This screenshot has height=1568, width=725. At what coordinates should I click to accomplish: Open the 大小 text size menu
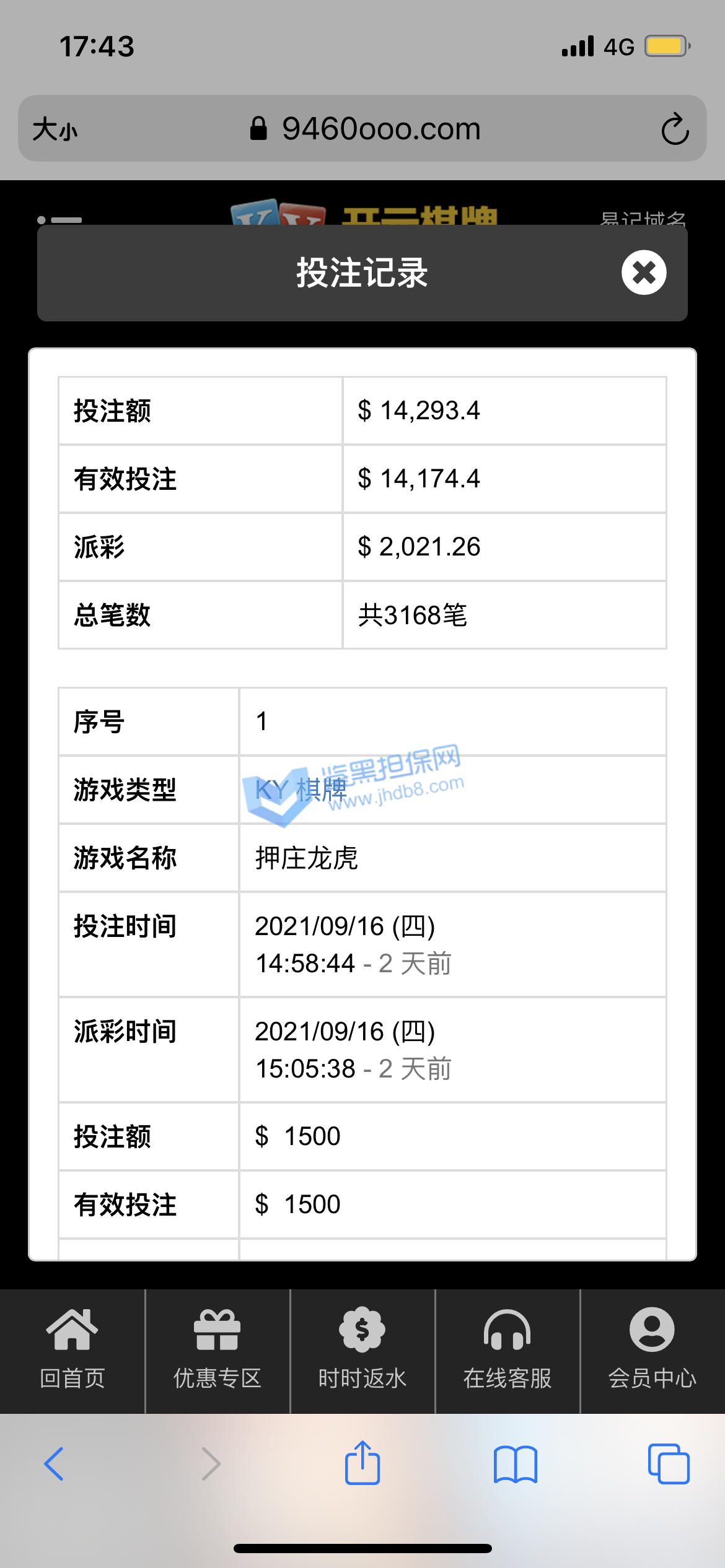pyautogui.click(x=55, y=129)
